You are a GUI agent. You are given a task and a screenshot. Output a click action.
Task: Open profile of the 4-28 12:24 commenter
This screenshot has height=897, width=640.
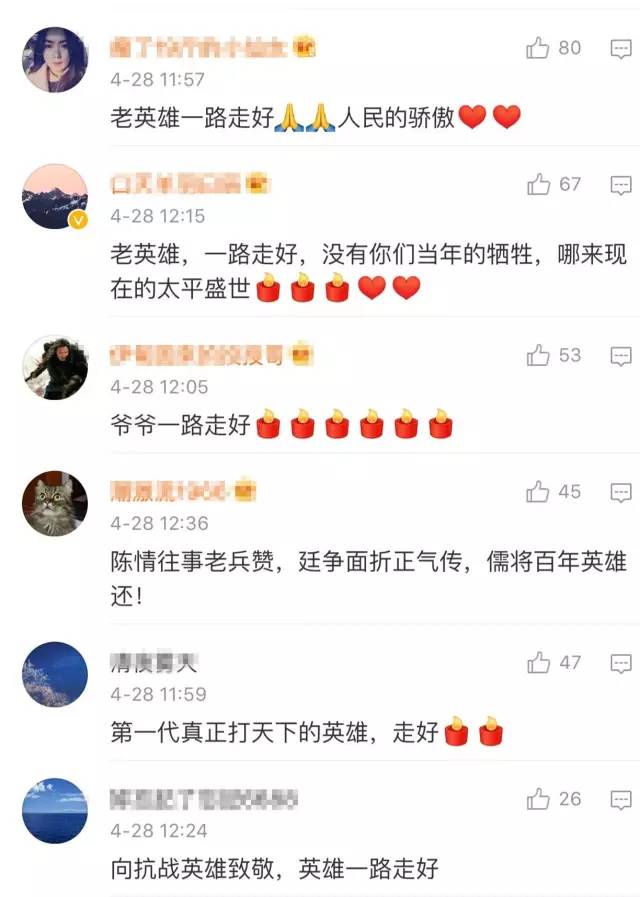point(55,810)
